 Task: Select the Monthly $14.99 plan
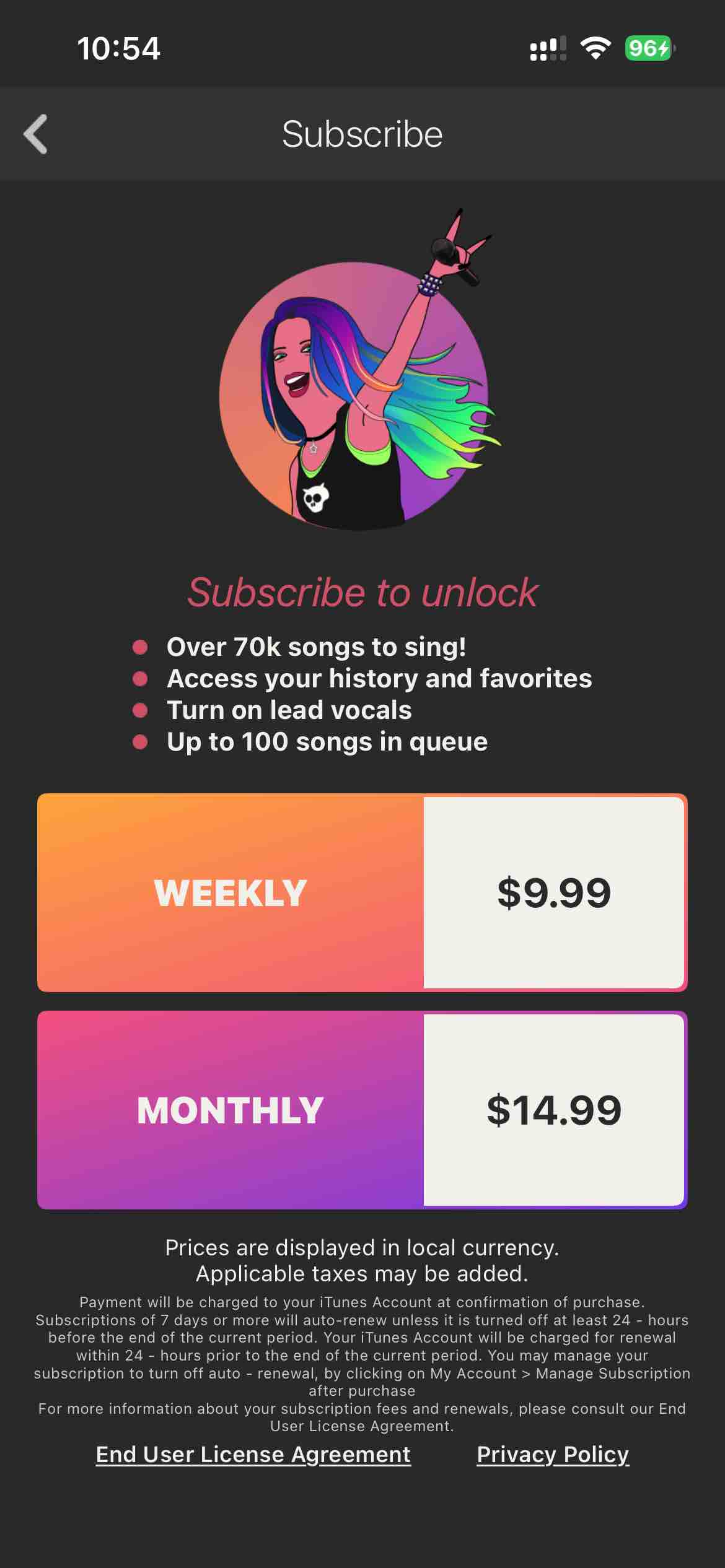[362, 1110]
